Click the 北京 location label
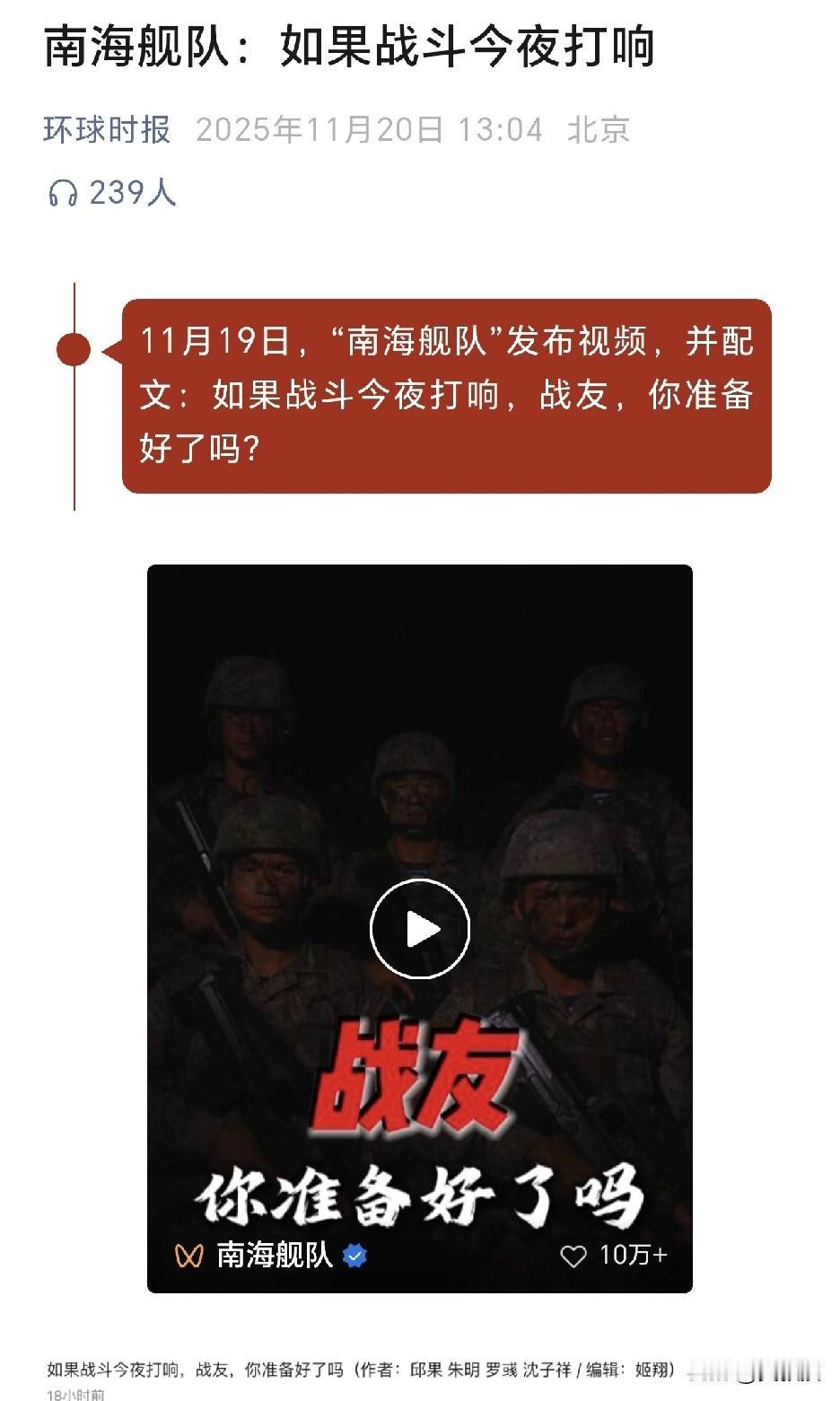 pos(599,130)
